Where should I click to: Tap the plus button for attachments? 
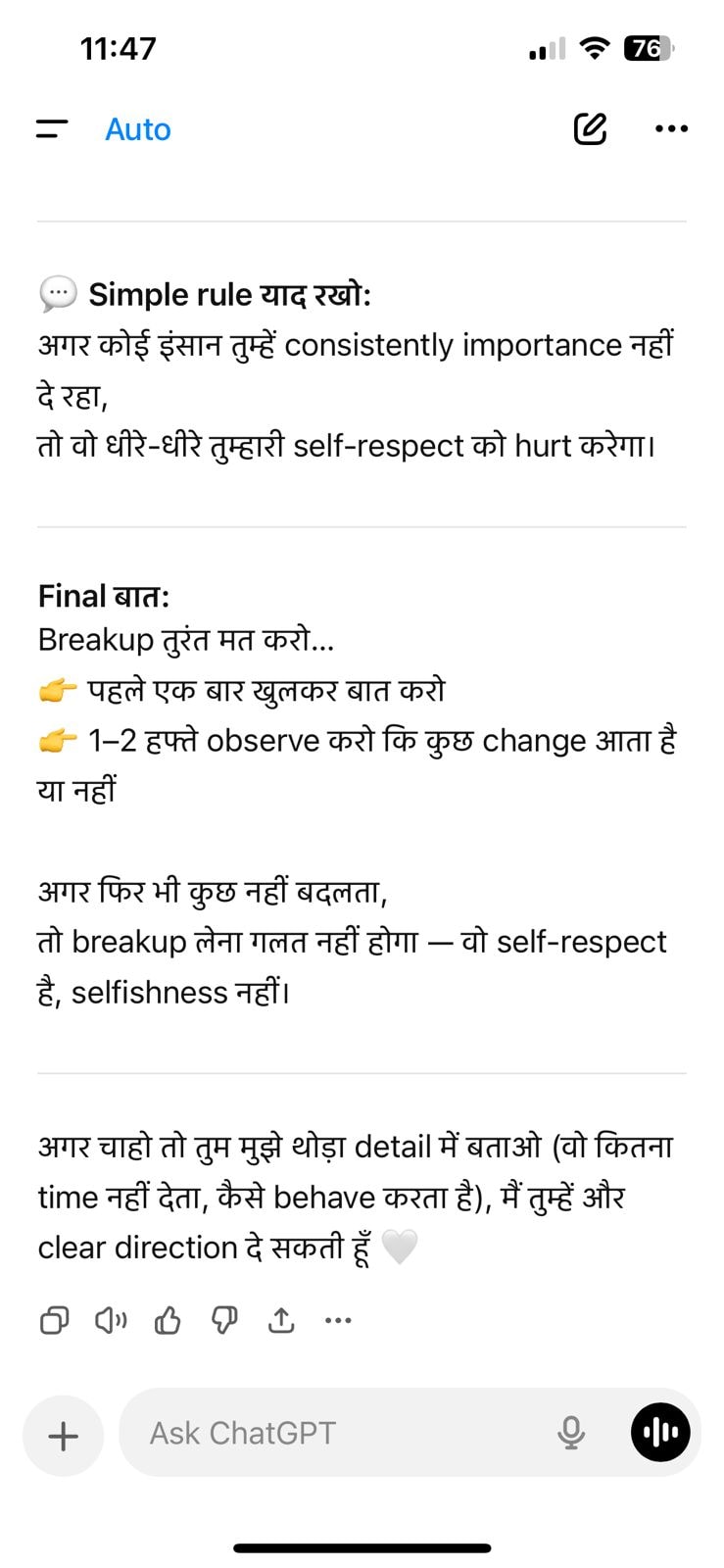63,1435
